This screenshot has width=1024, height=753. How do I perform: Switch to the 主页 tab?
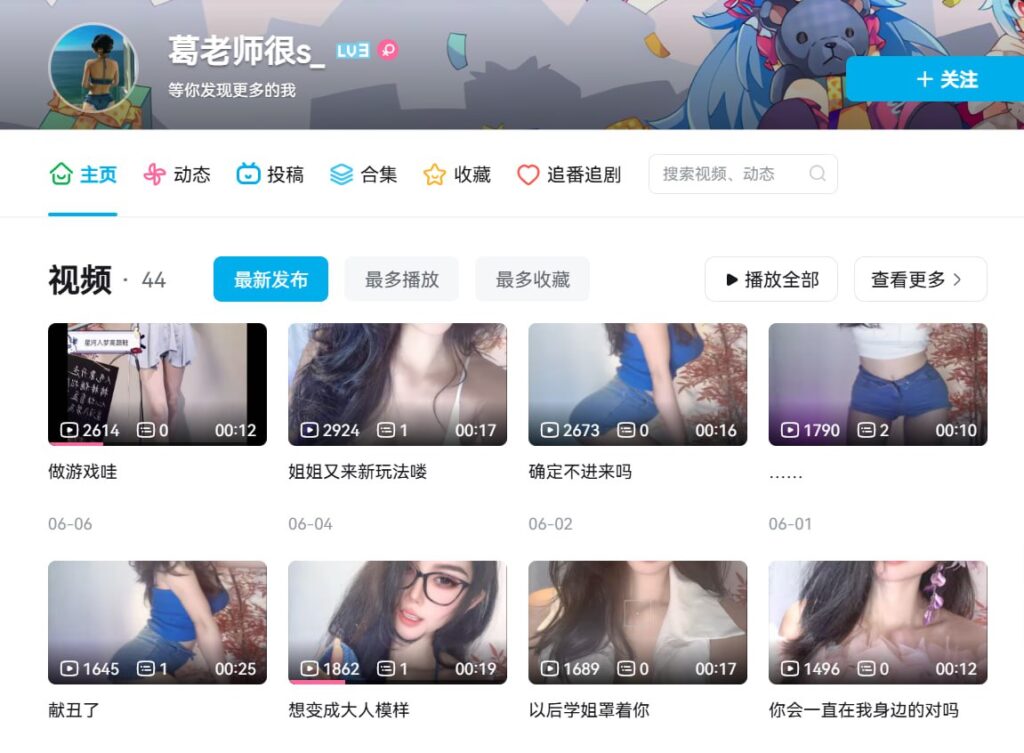[84, 174]
